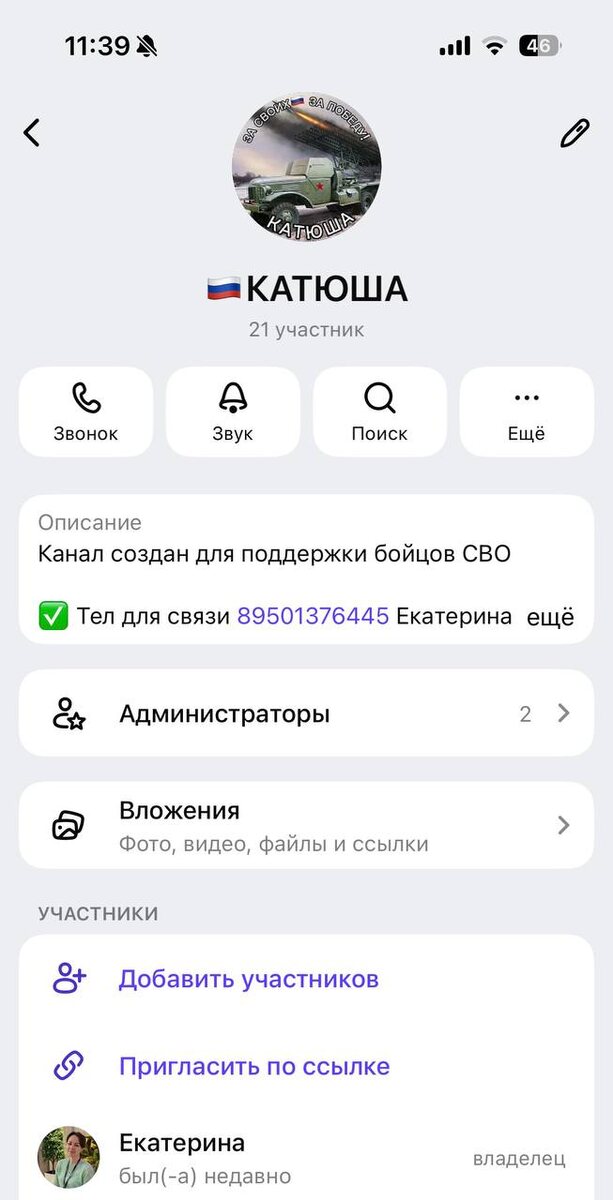Open Вложения attachments

pos(306,825)
